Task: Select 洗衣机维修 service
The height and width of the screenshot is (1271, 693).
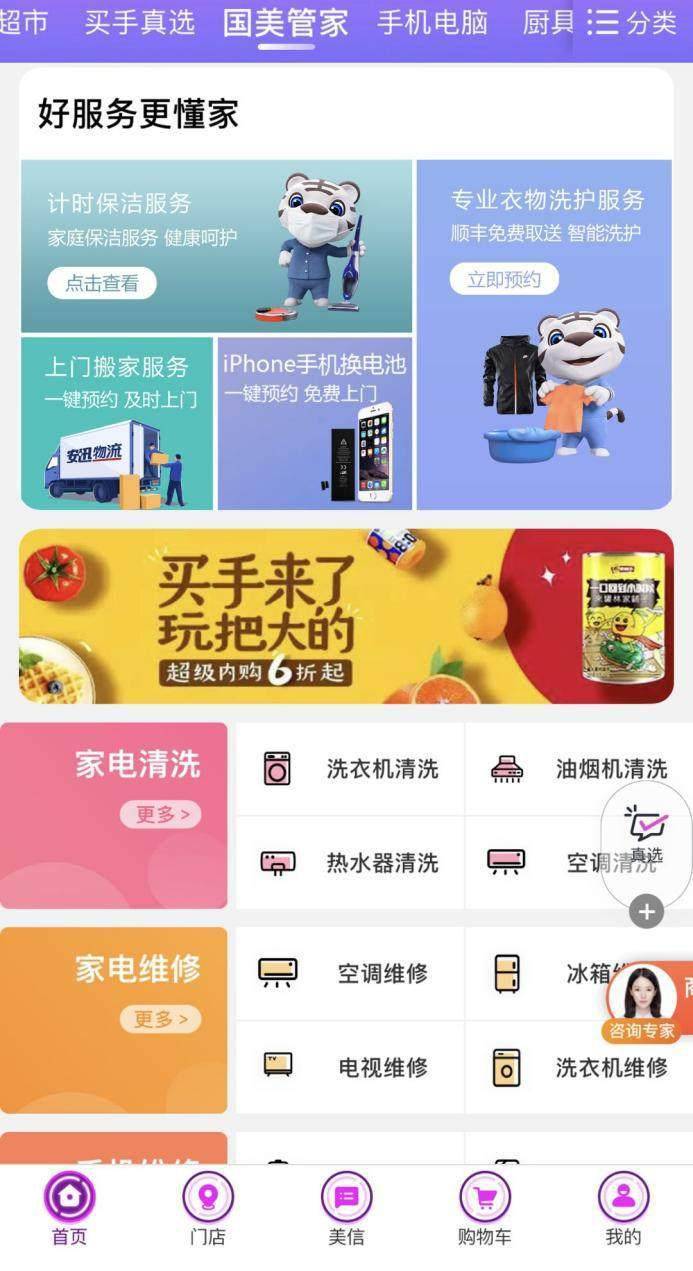Action: [580, 1067]
